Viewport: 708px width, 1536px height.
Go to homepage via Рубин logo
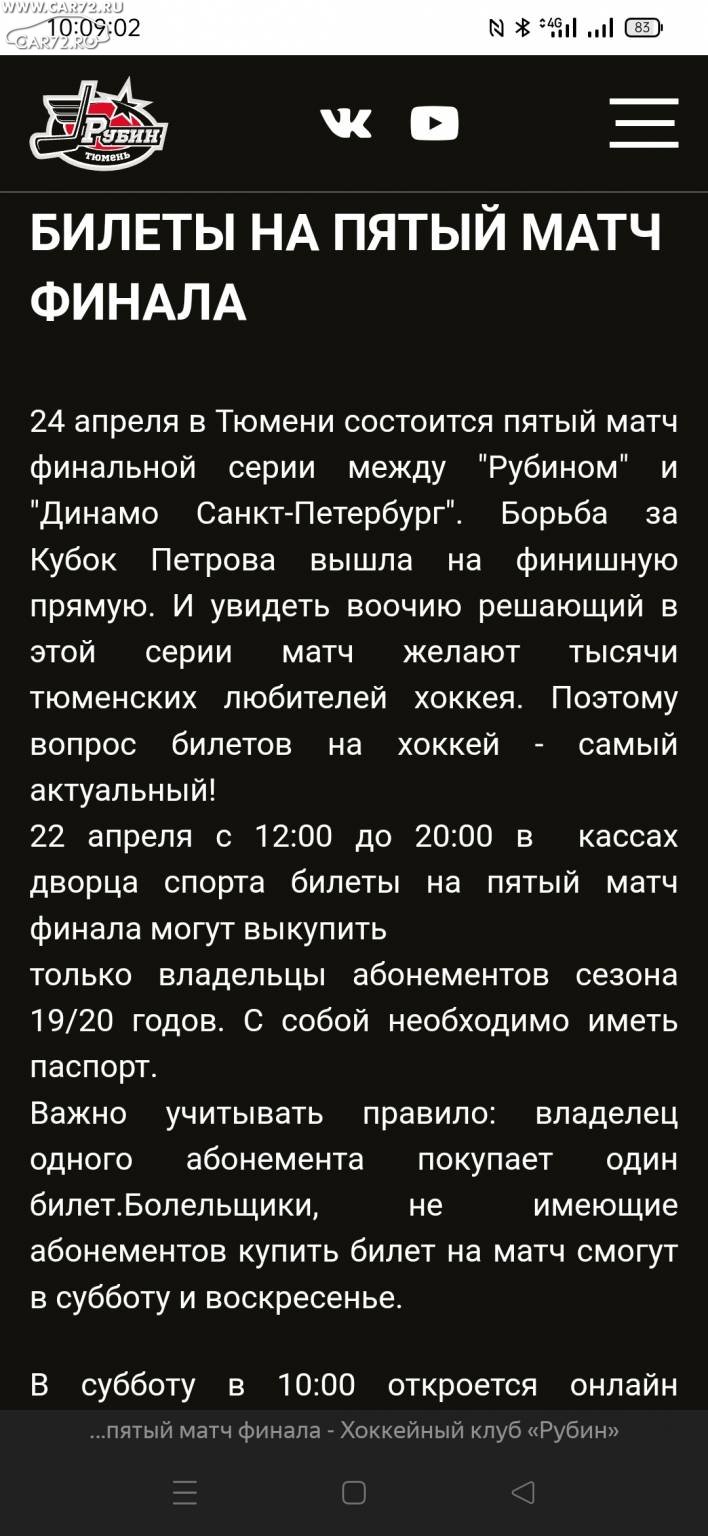pos(98,123)
